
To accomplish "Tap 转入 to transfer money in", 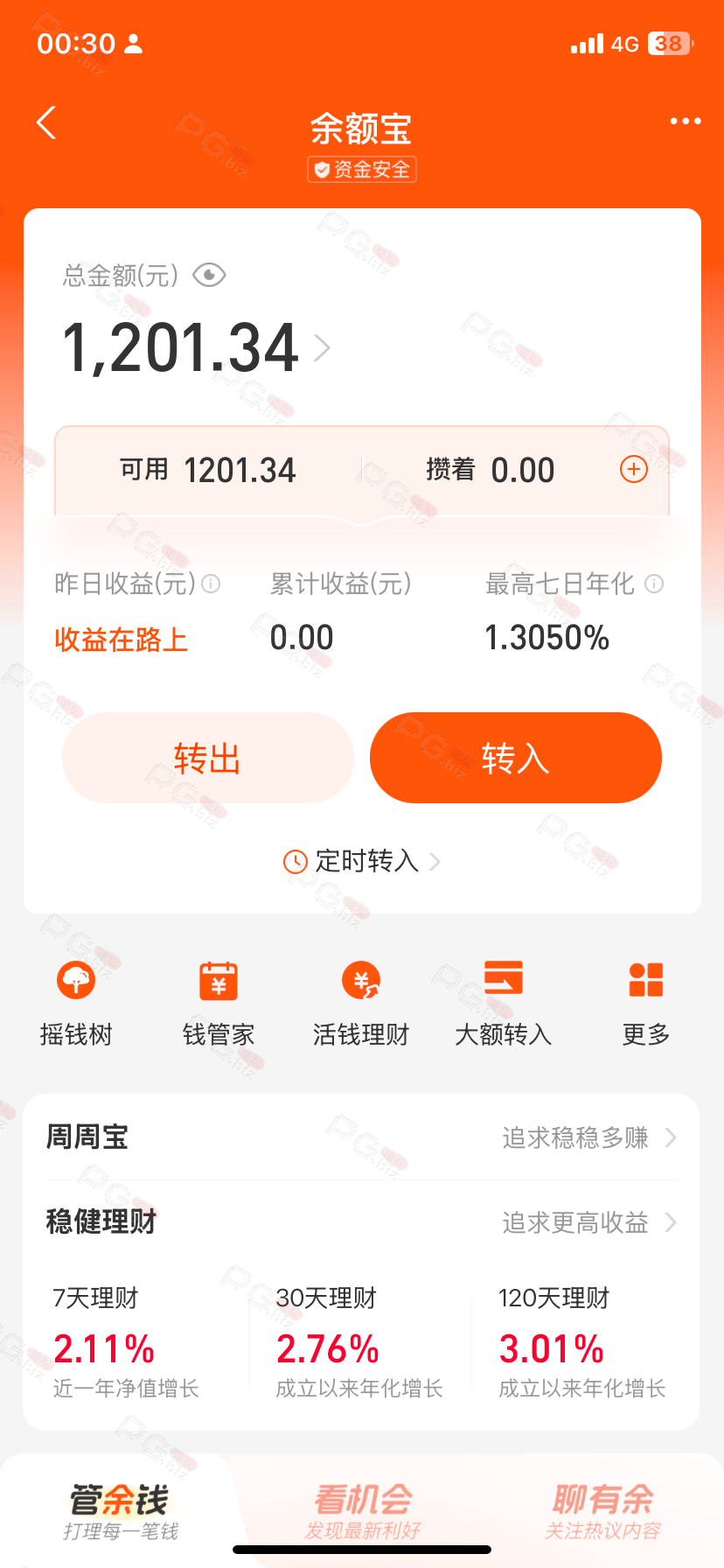I will 516,758.
